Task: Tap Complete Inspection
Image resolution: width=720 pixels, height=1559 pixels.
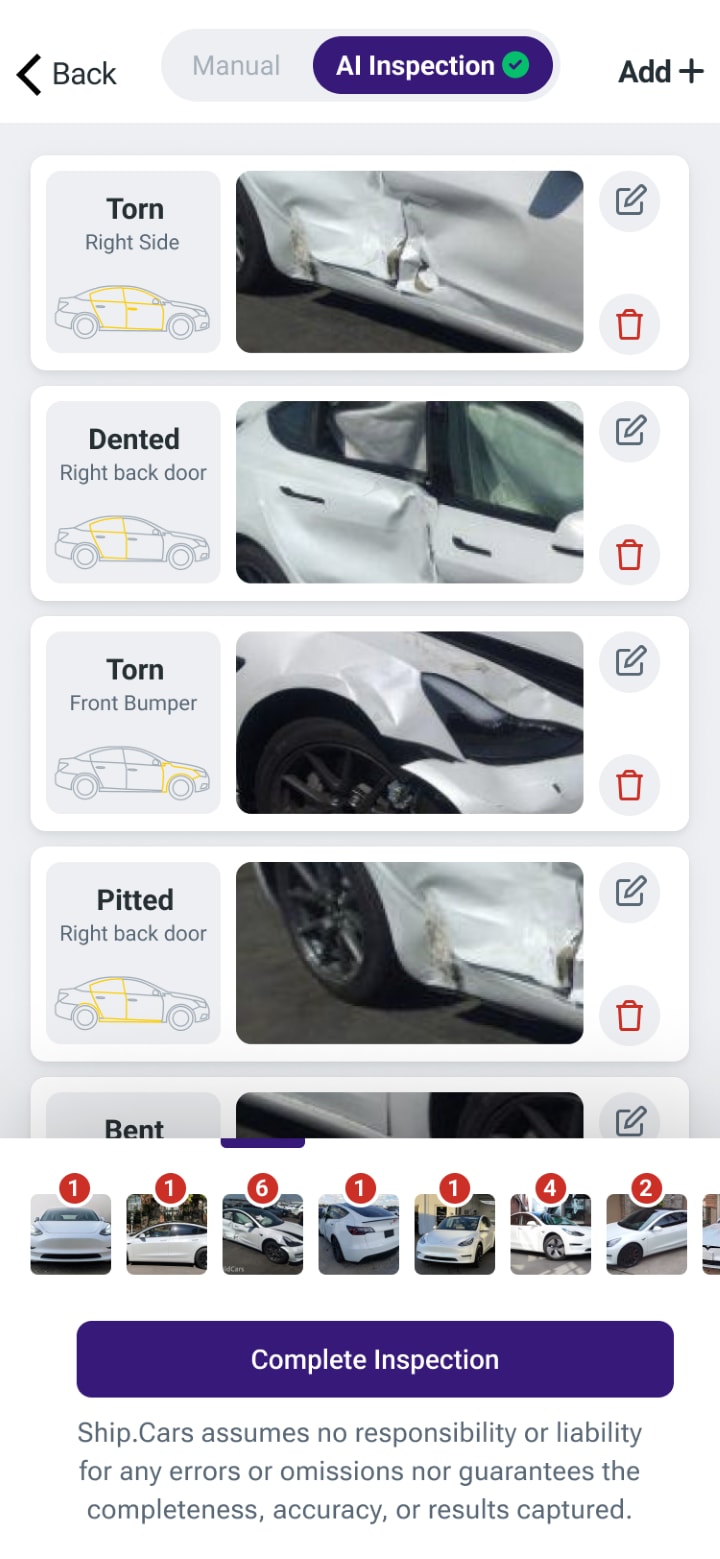Action: coord(374,1359)
